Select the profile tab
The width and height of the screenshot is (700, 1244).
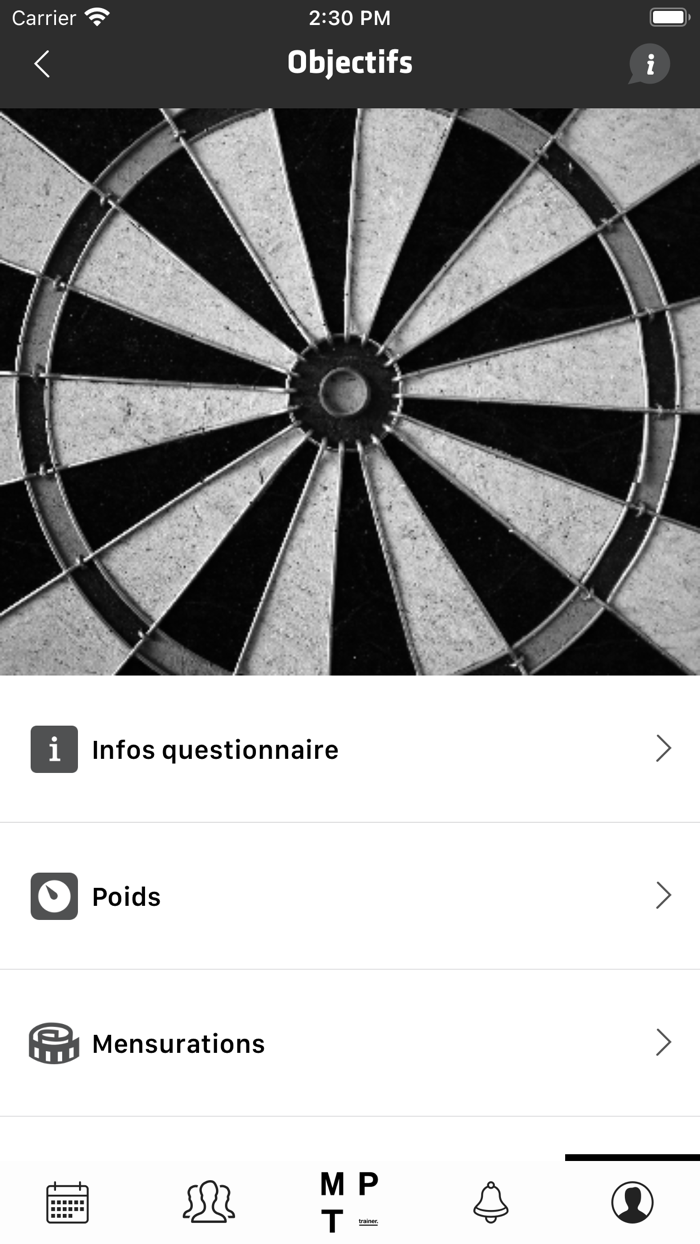632,1201
